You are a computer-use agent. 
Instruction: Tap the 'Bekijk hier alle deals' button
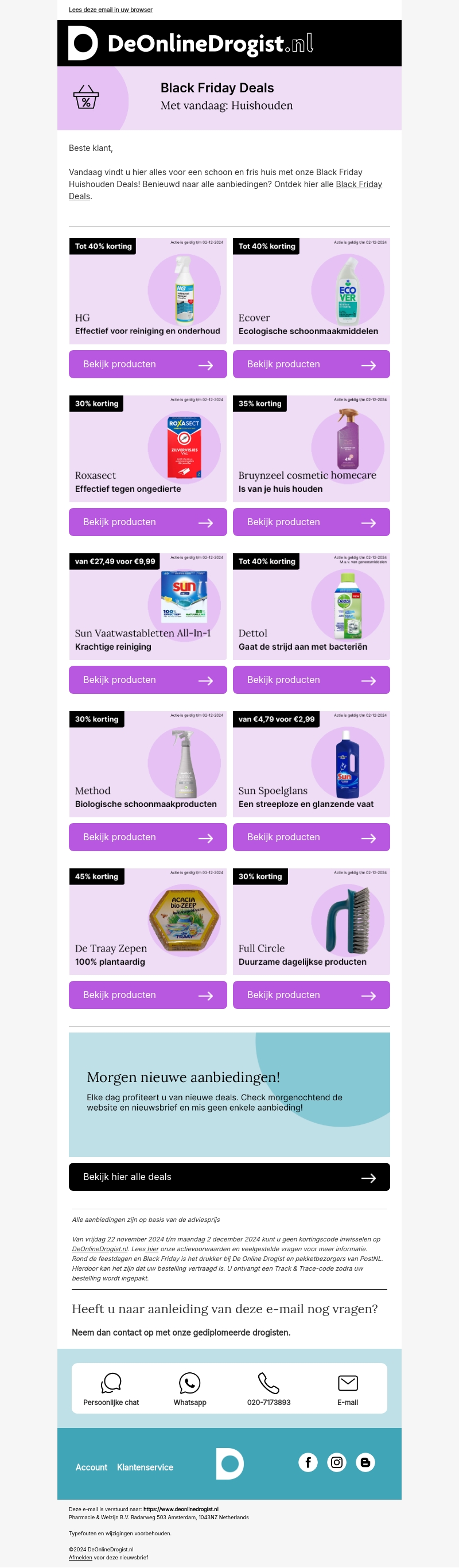(229, 1177)
